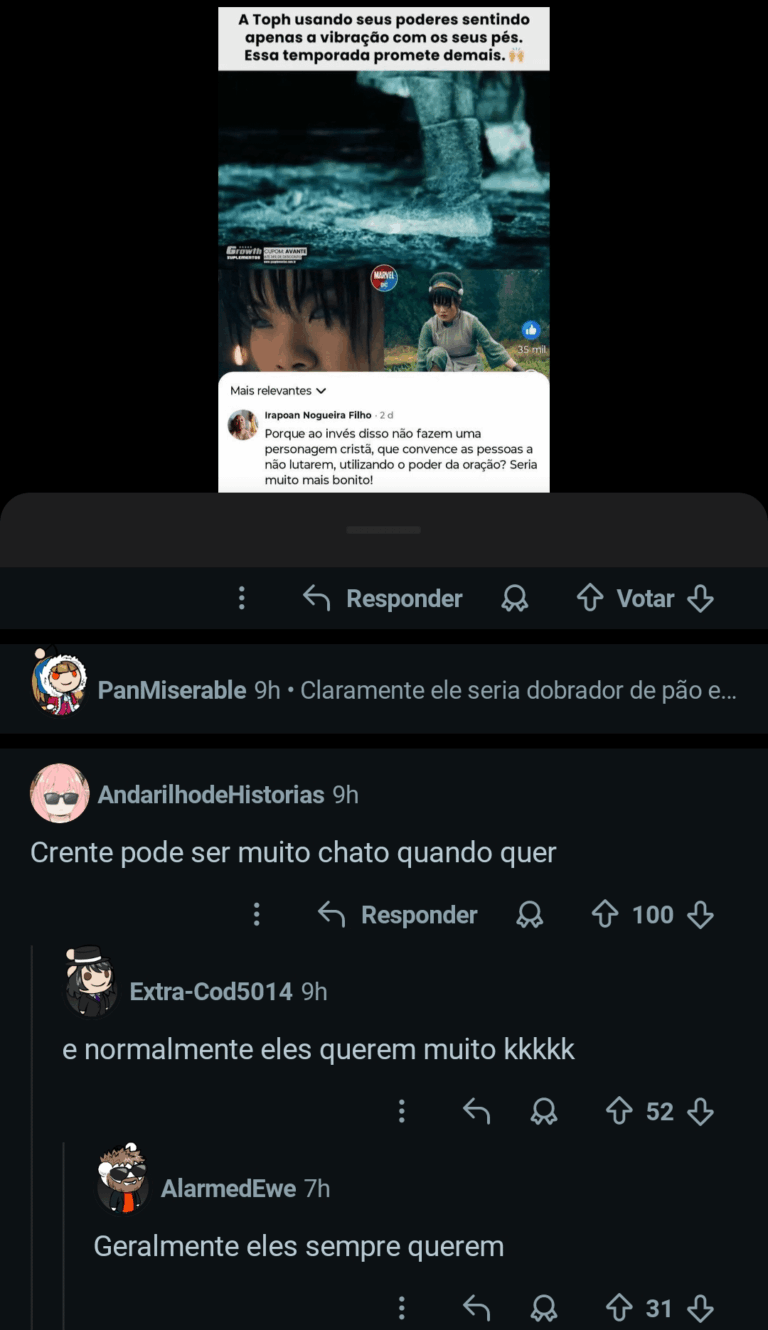Viewport: 768px width, 1330px height.
Task: Open options menu for AndarilhodeHistorias's comment
Action: coord(257,914)
